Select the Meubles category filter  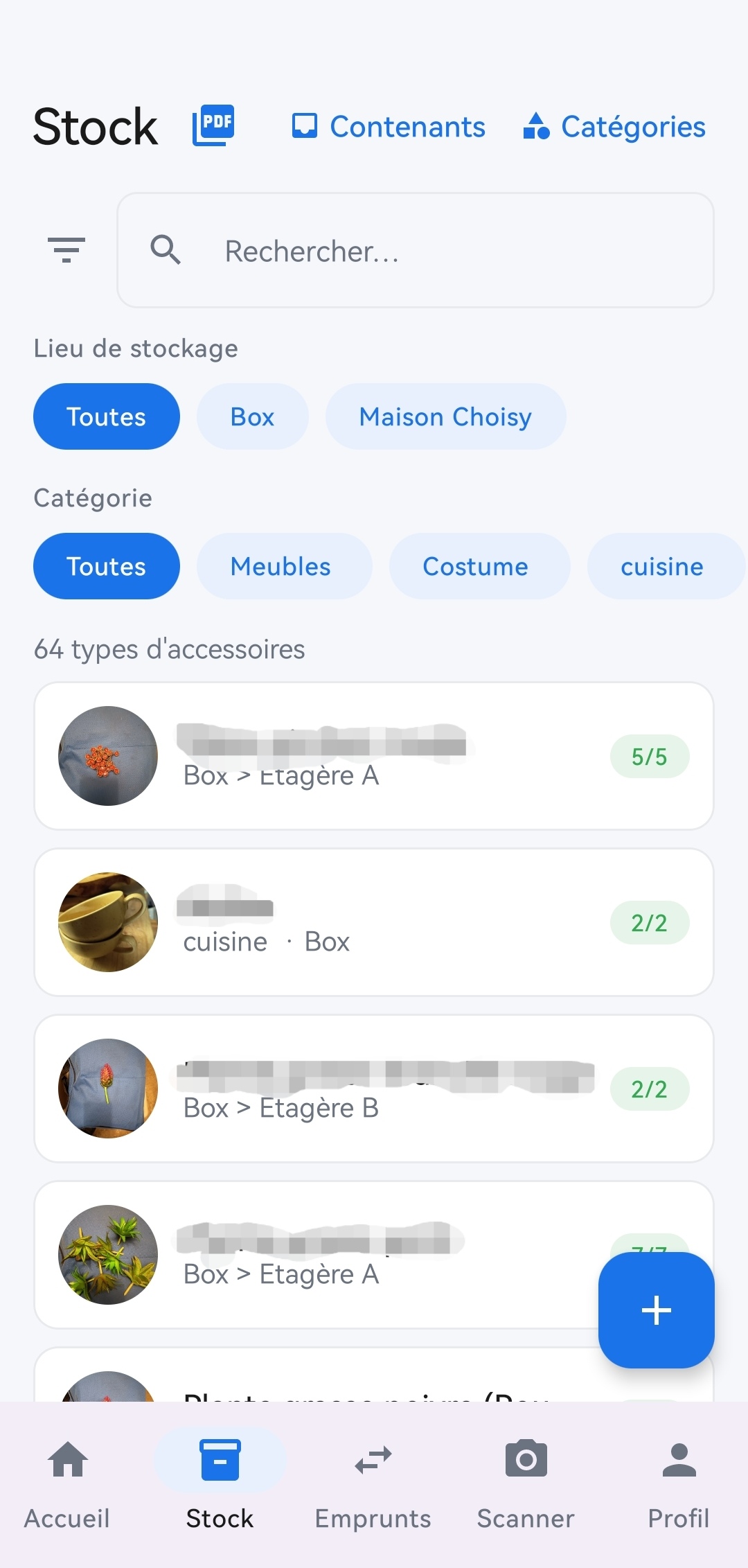284,566
